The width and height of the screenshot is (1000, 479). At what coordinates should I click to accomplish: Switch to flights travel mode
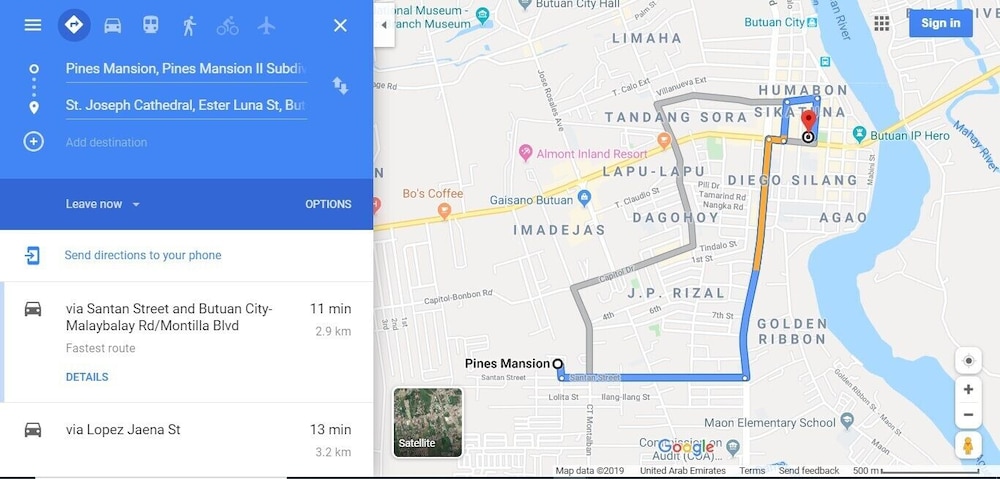266,25
